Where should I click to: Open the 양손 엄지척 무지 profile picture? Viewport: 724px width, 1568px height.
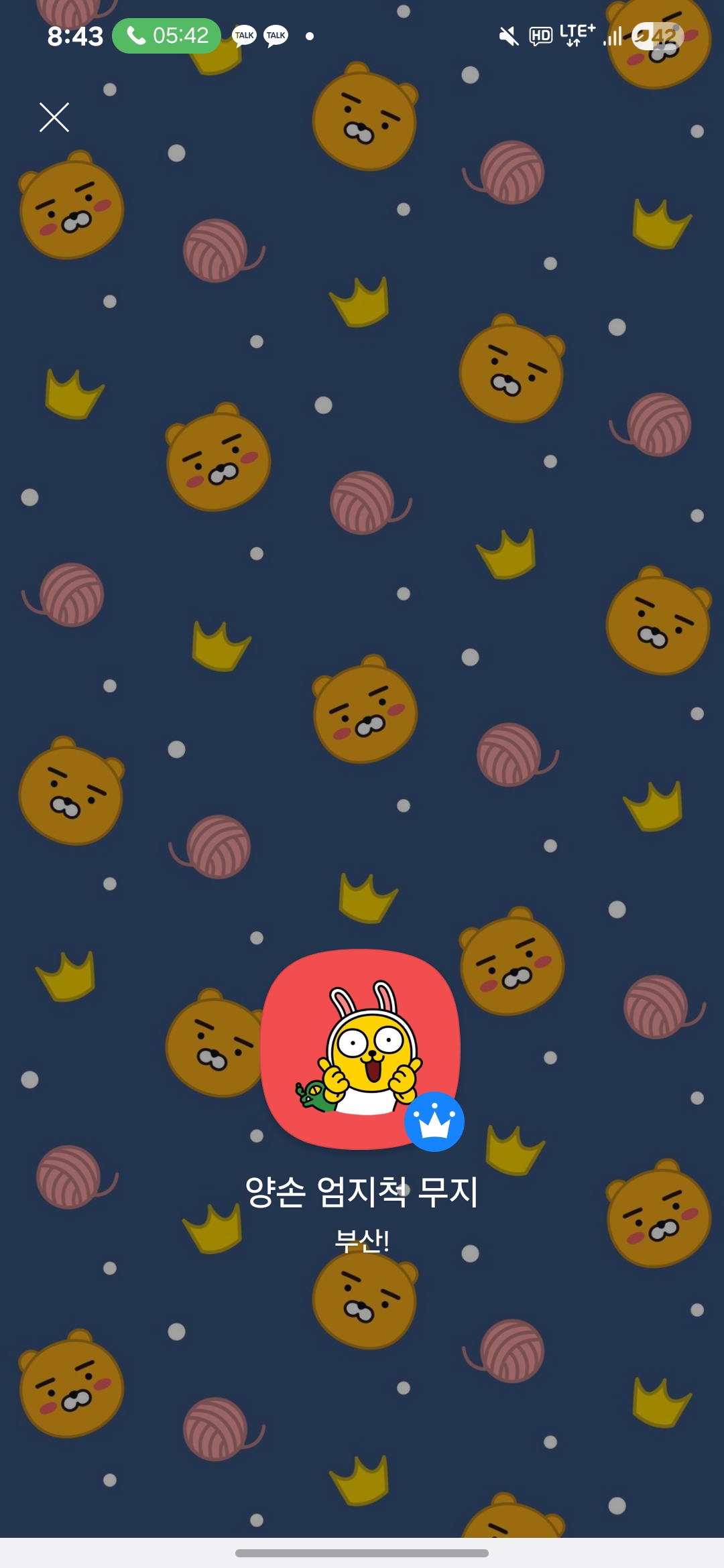pos(360,1047)
